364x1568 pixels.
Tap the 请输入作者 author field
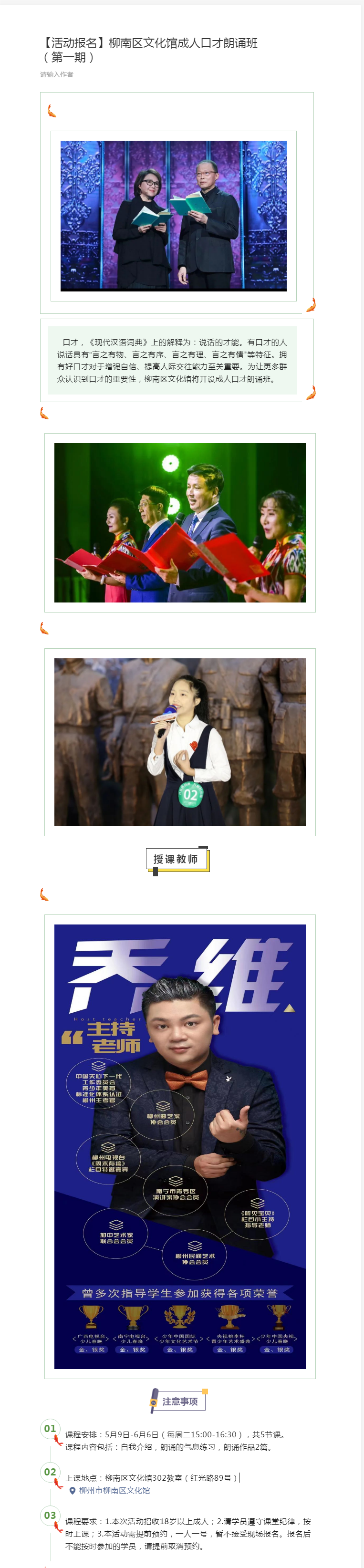[x=57, y=74]
